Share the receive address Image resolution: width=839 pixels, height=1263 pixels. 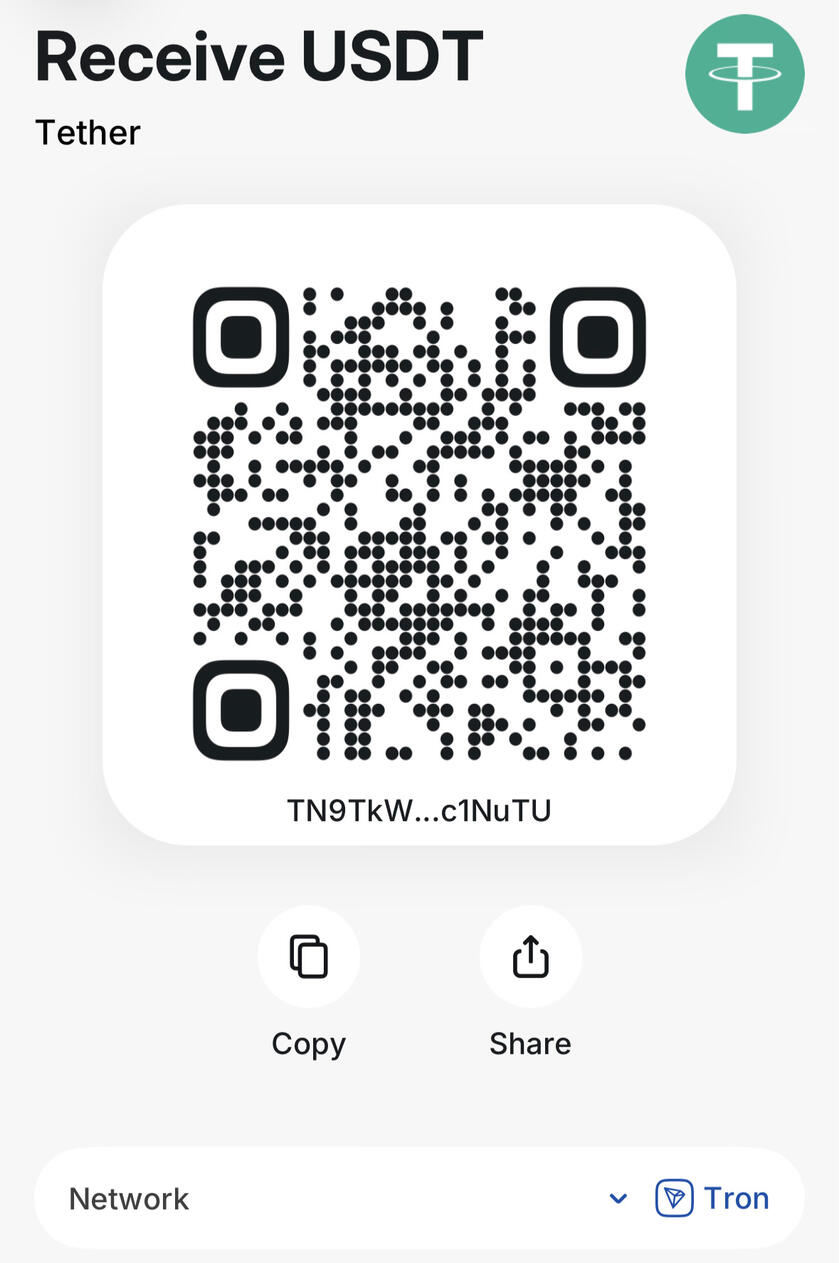click(x=530, y=957)
